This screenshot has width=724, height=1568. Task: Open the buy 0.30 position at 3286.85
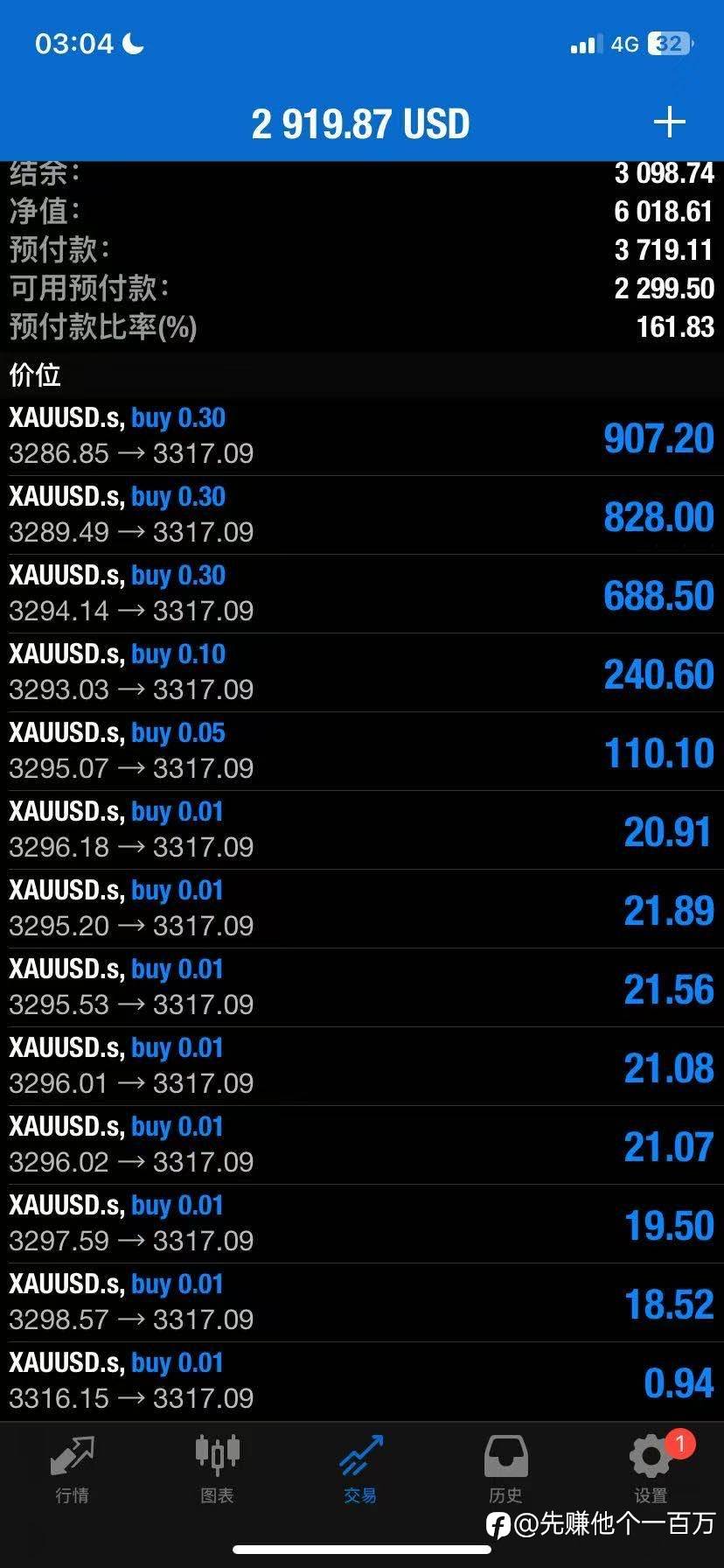[x=362, y=436]
